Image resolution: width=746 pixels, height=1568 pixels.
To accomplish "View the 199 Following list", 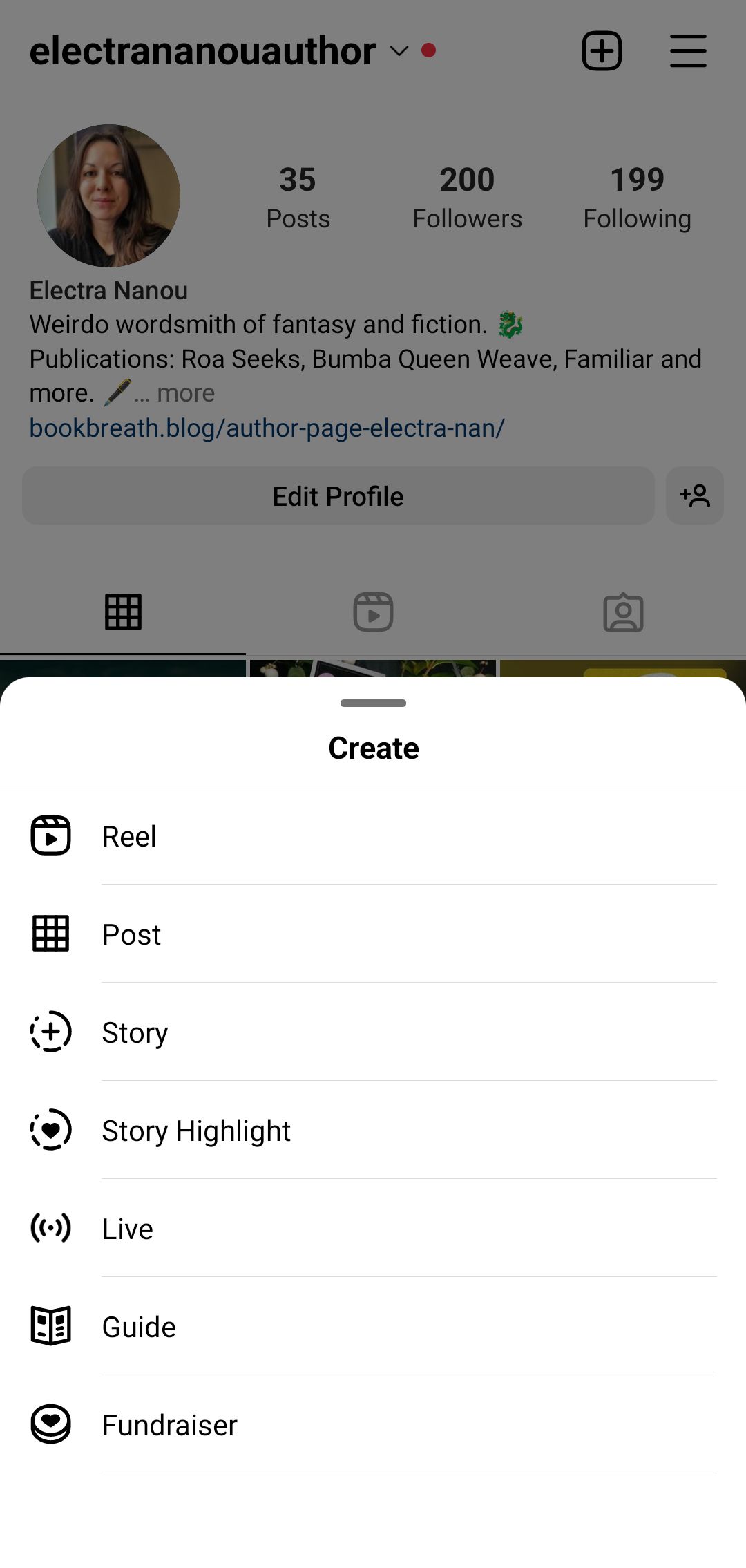I will tap(637, 198).
